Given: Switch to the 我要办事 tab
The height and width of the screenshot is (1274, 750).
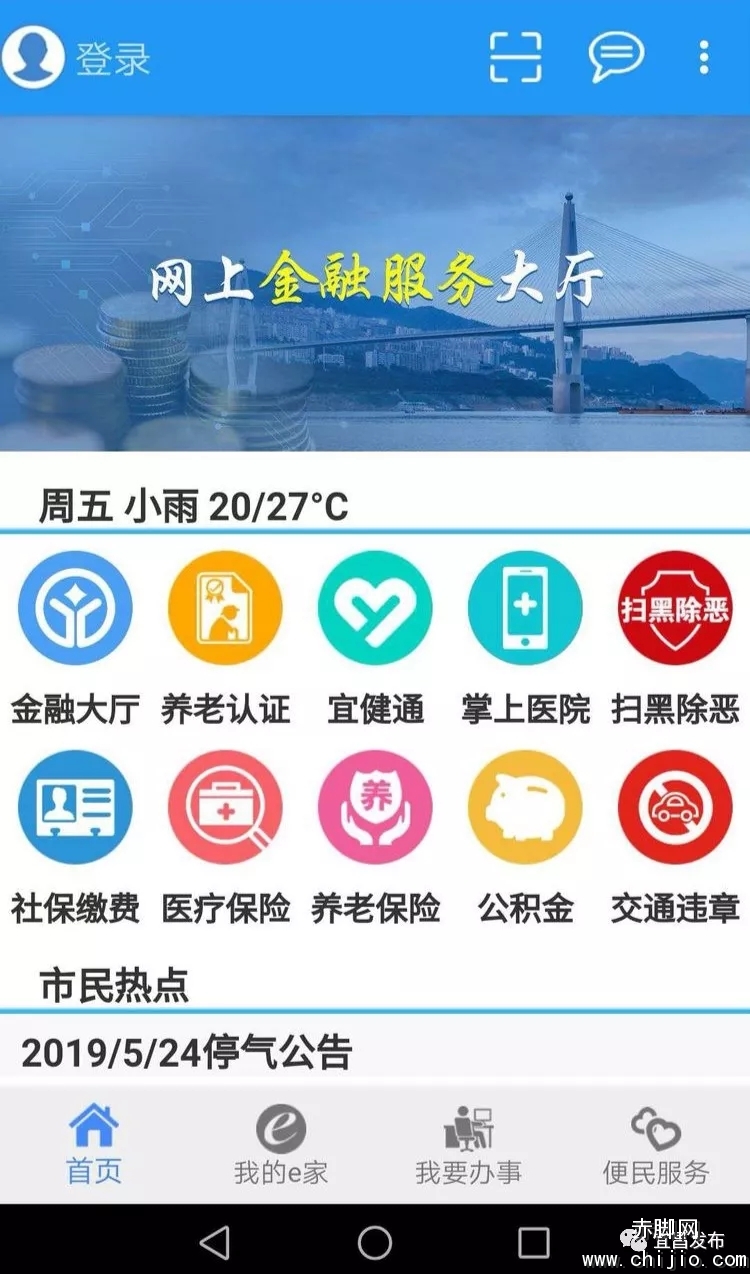Looking at the screenshot, I should (468, 1145).
